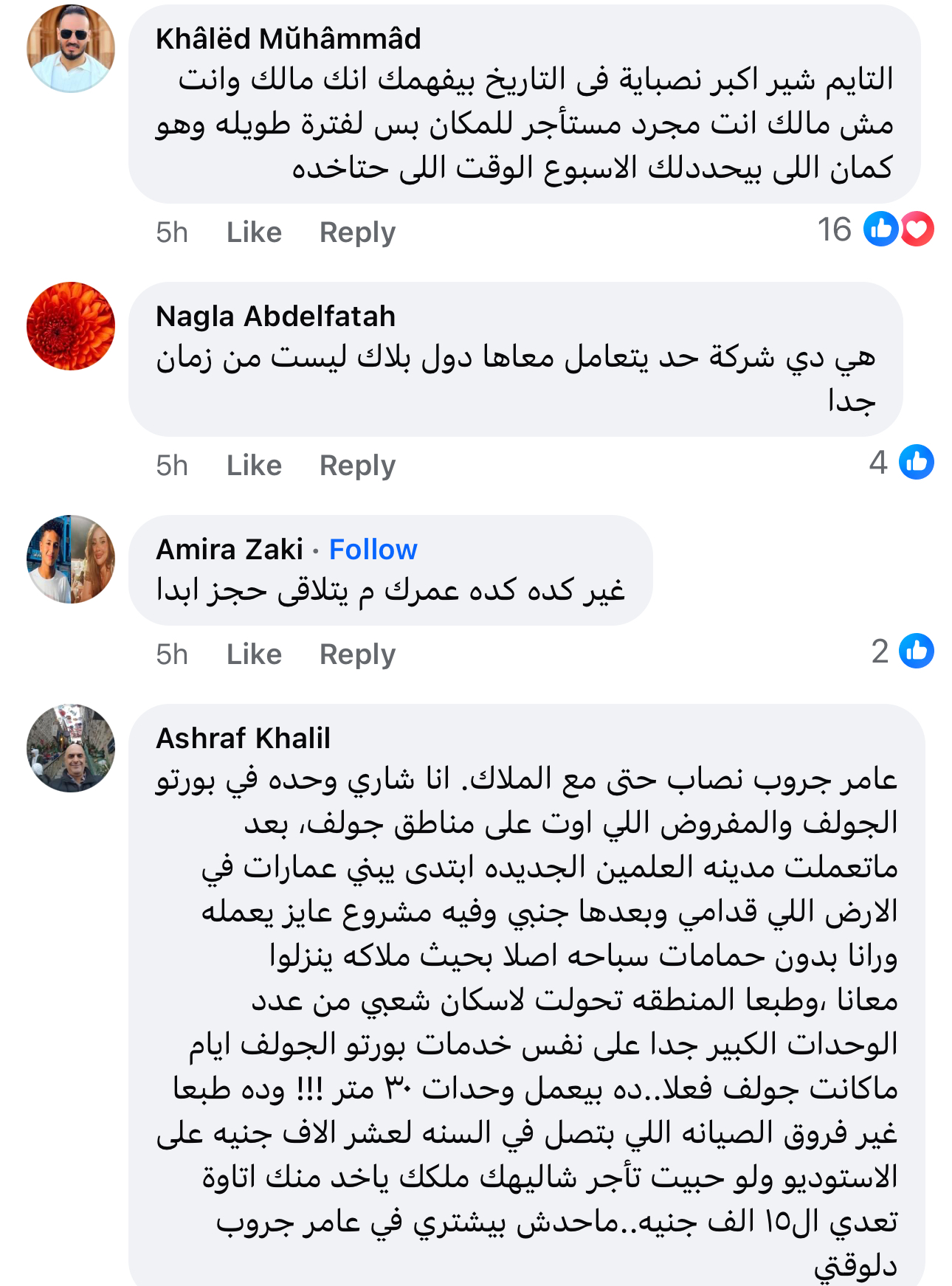
Task: Open Ashraf Khalil's profile name
Action: pos(243,738)
